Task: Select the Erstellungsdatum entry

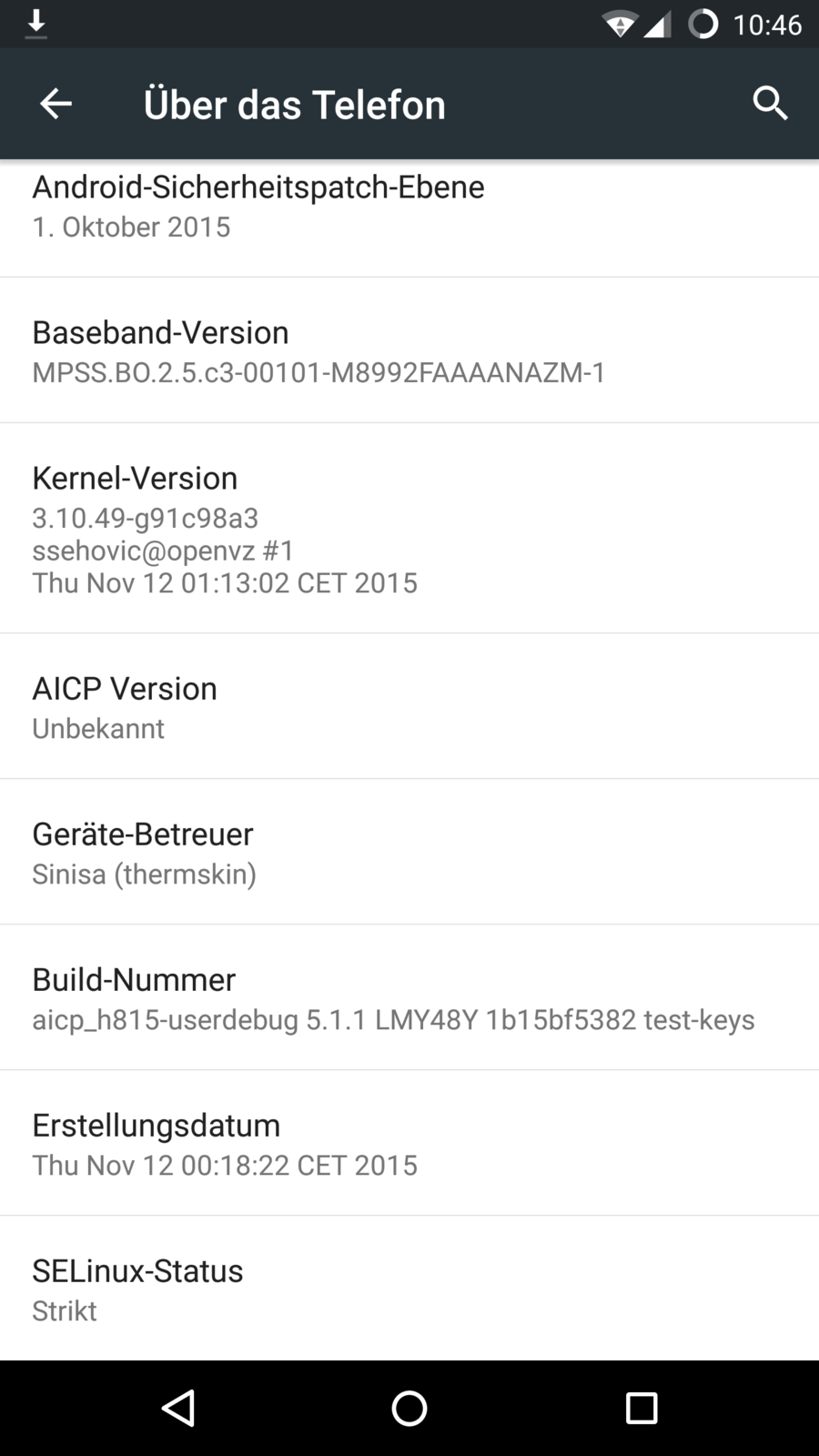Action: click(409, 1144)
